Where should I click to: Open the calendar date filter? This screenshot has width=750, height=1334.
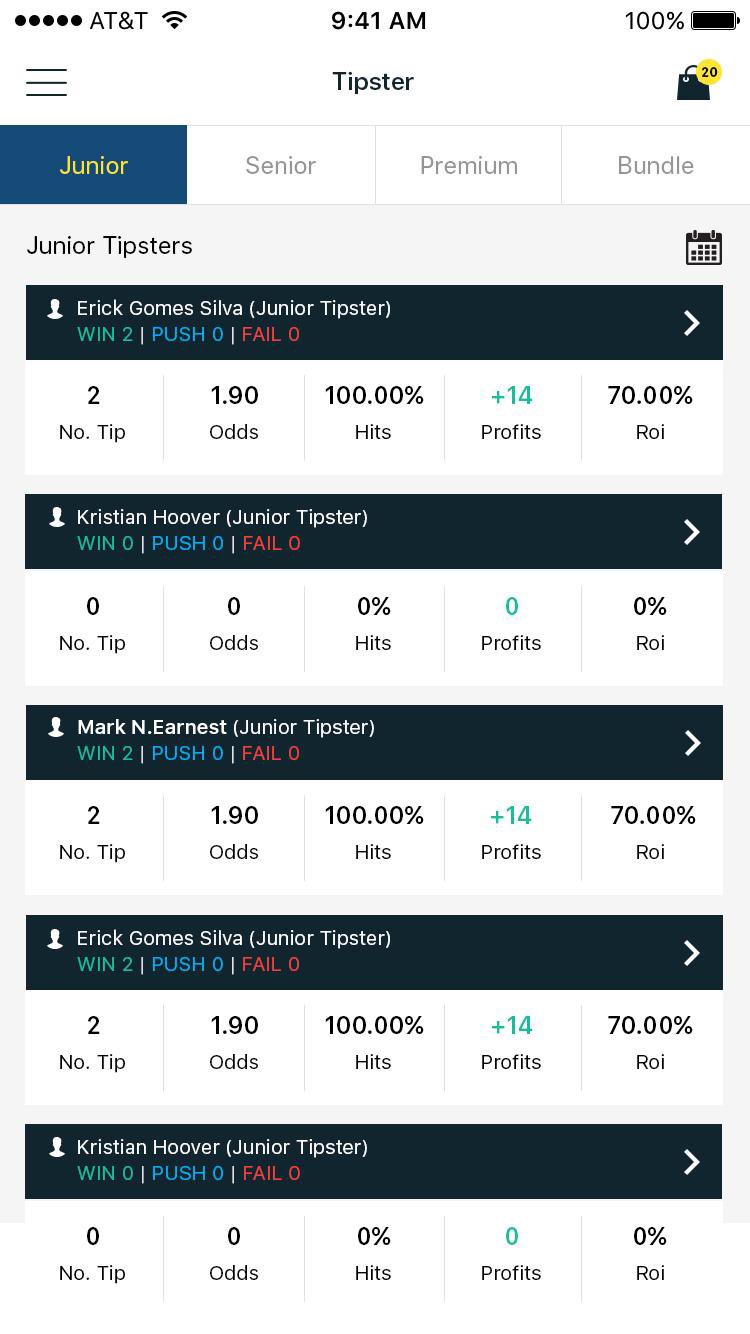pyautogui.click(x=703, y=247)
